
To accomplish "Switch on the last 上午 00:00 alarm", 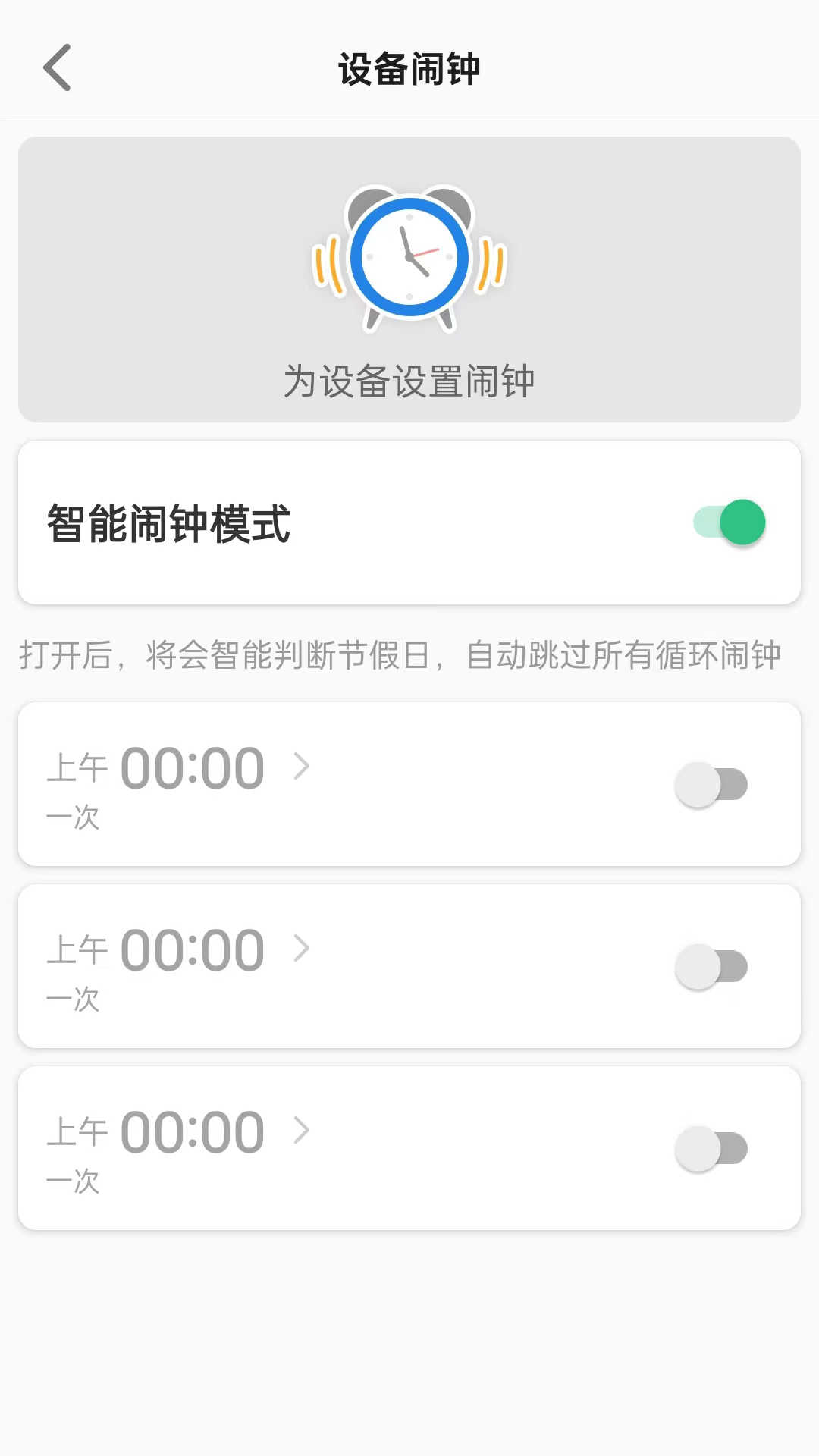I will (711, 1149).
